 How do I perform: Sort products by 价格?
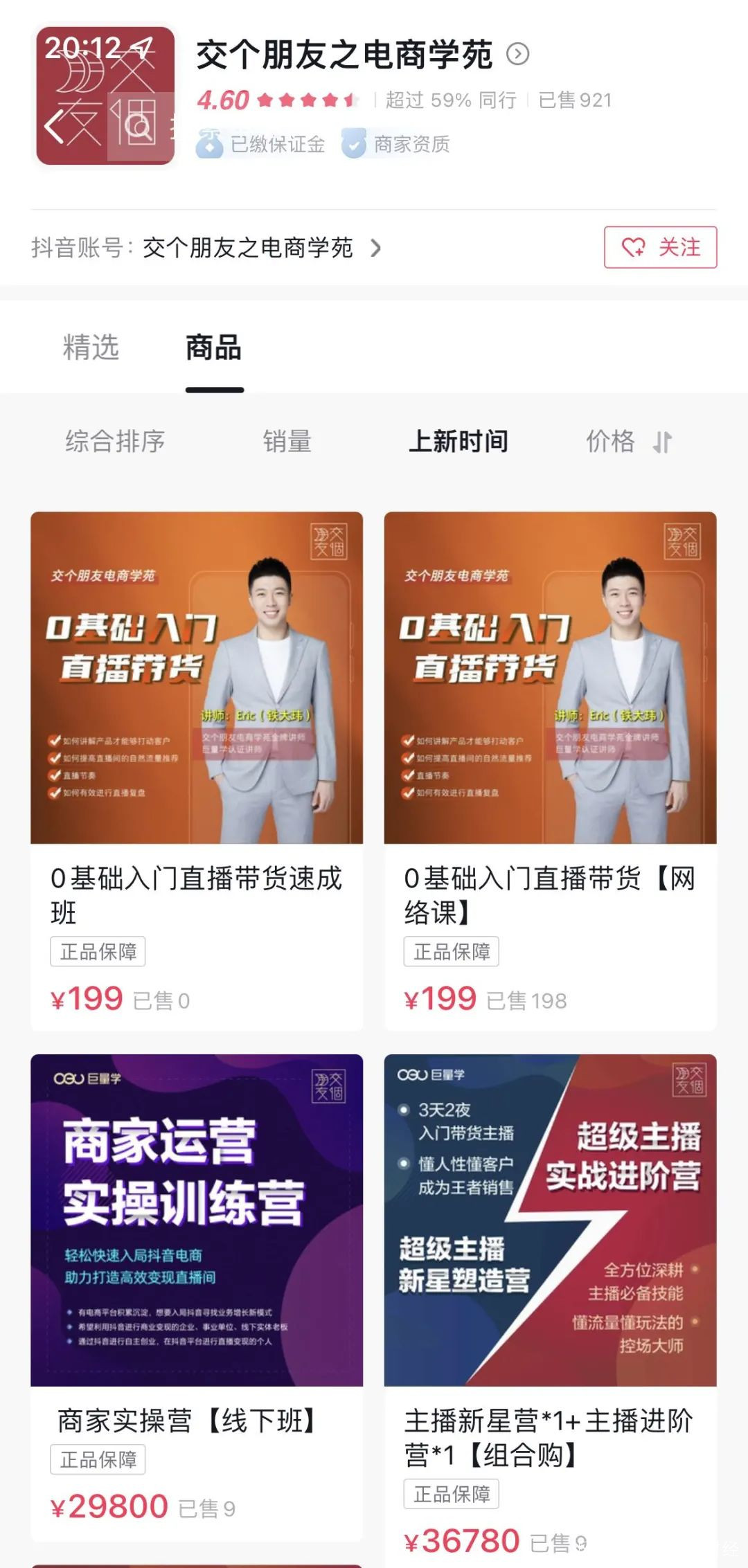[x=627, y=441]
